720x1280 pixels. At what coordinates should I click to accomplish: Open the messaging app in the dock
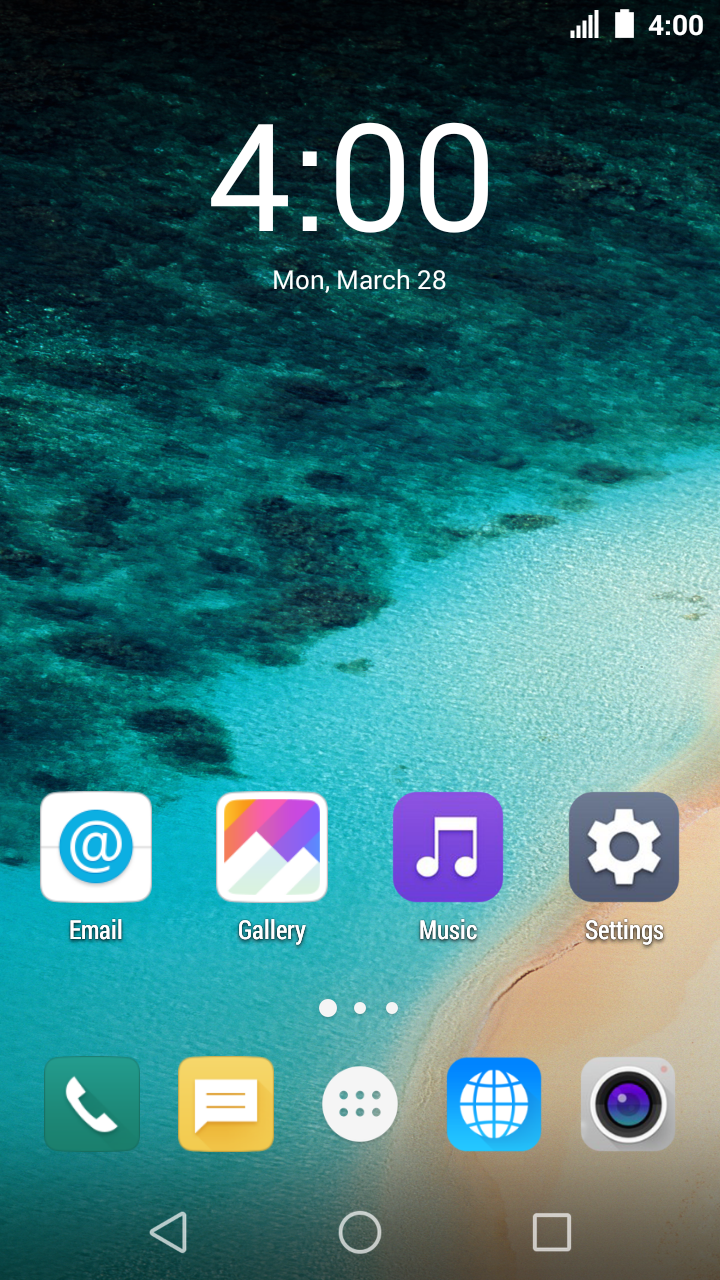coord(226,1104)
